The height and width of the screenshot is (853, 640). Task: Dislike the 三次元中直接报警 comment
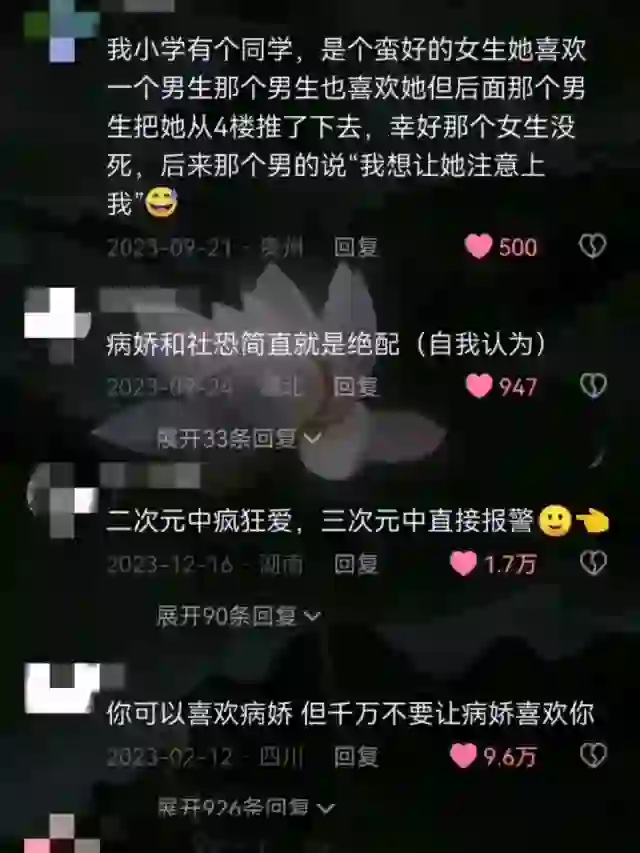tap(593, 564)
